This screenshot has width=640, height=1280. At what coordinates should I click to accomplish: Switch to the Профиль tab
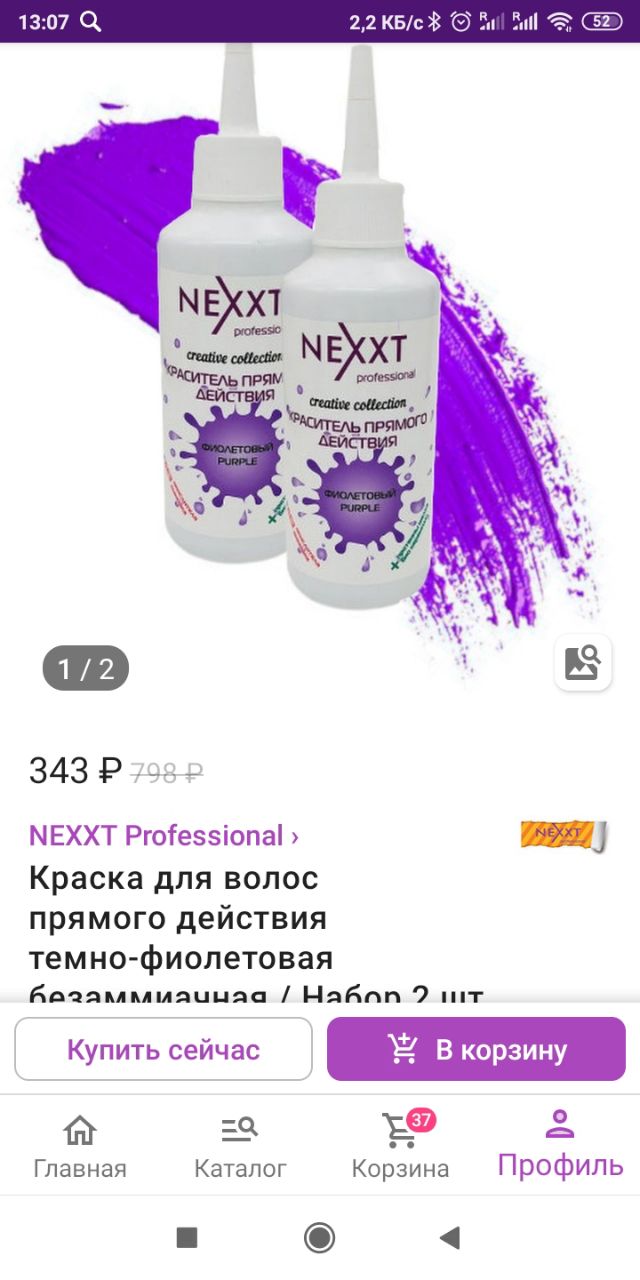click(560, 1145)
